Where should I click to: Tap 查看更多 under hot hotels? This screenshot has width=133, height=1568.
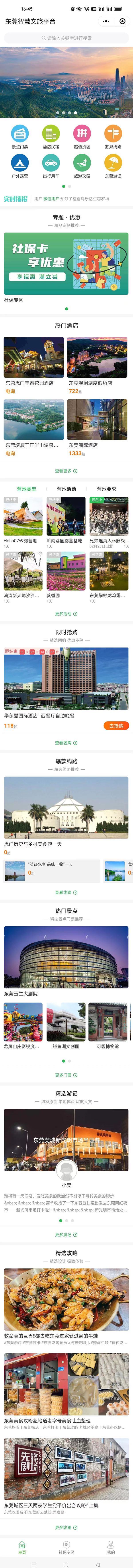click(x=66, y=471)
